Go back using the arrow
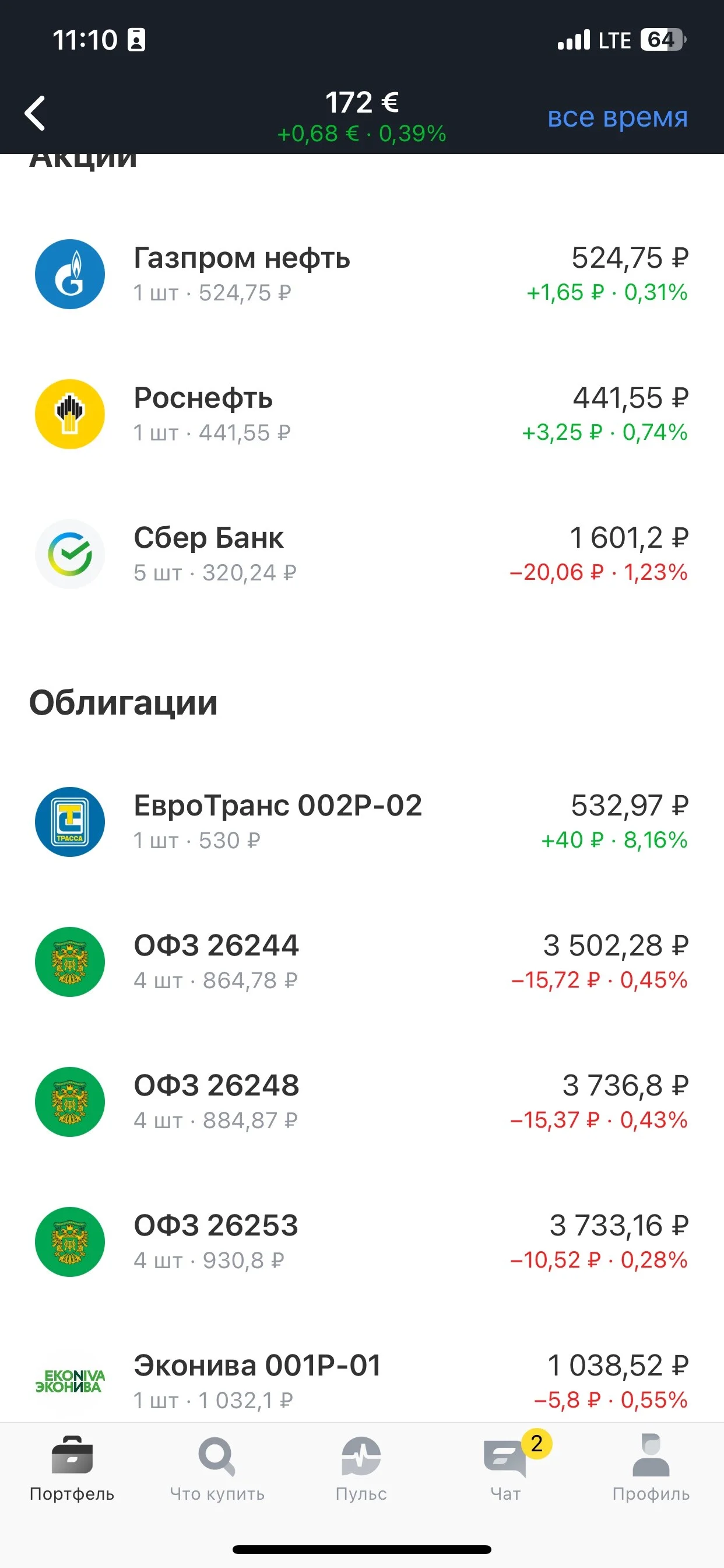724x1568 pixels. [36, 114]
